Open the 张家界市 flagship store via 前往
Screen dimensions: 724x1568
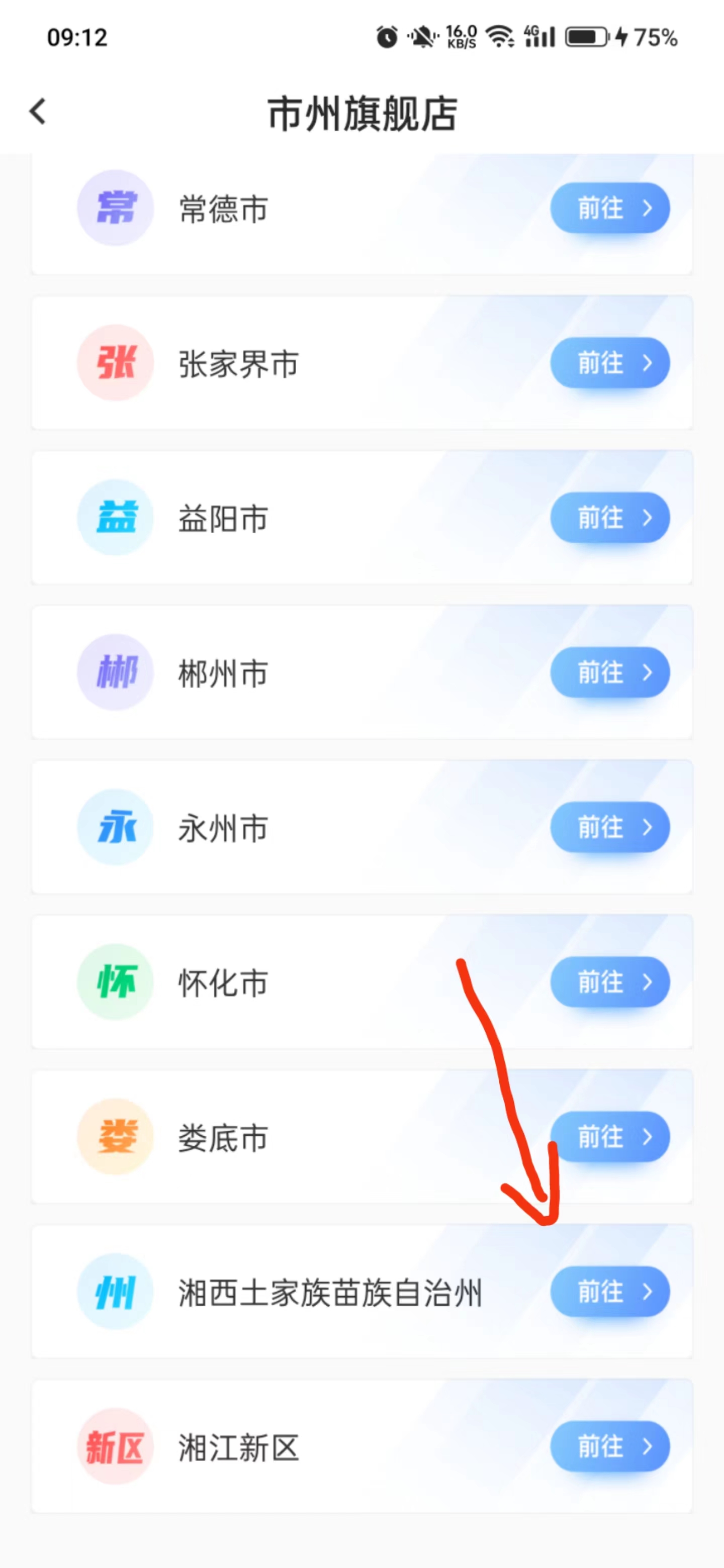tap(609, 363)
